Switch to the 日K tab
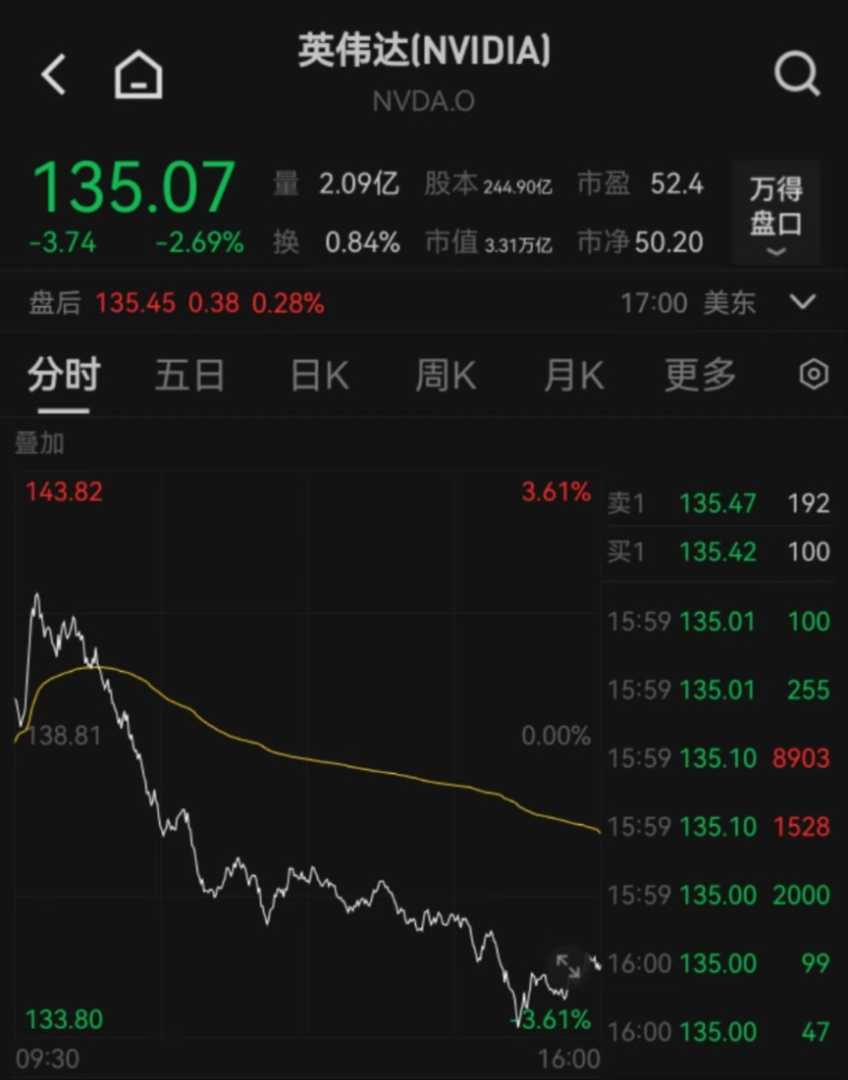This screenshot has height=1080, width=848. click(319, 376)
